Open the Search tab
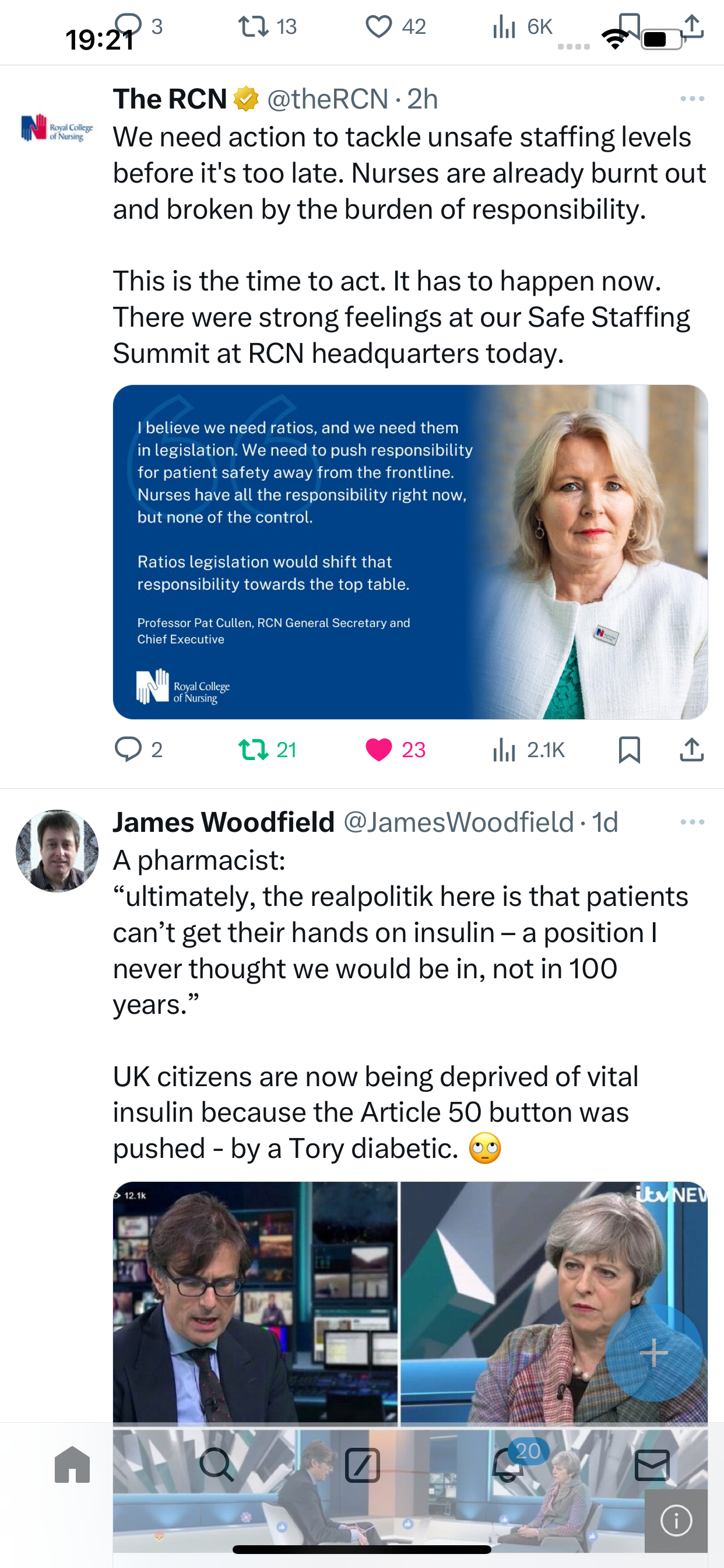Image resolution: width=724 pixels, height=1568 pixels. coord(217,1465)
